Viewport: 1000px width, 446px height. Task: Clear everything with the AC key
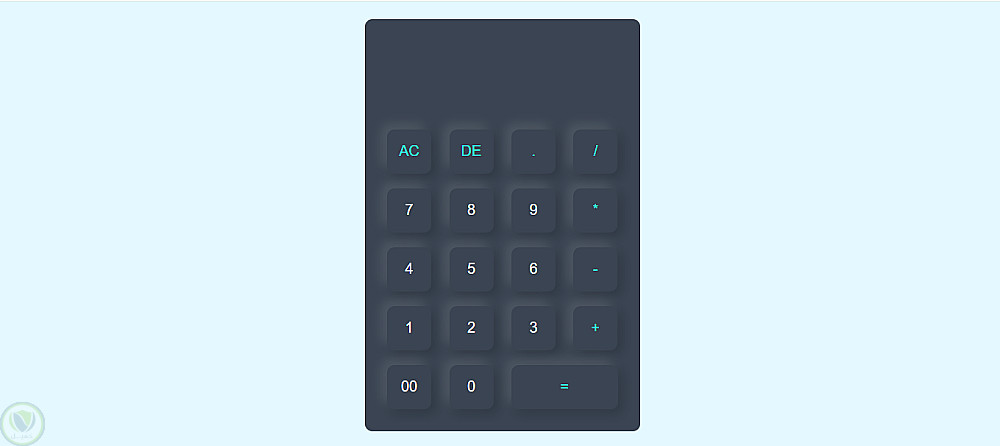tap(409, 151)
